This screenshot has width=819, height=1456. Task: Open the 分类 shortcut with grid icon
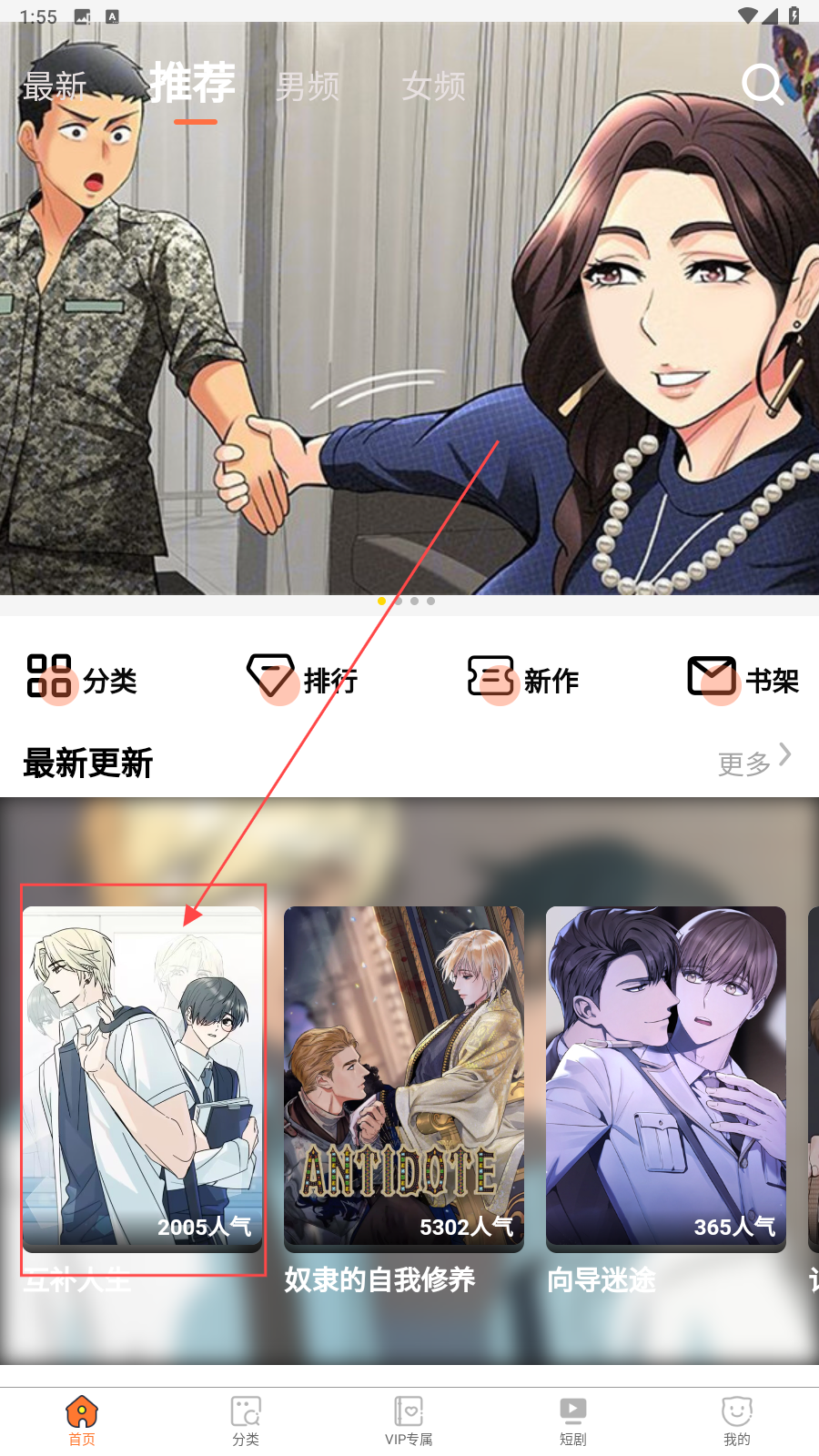tap(82, 679)
